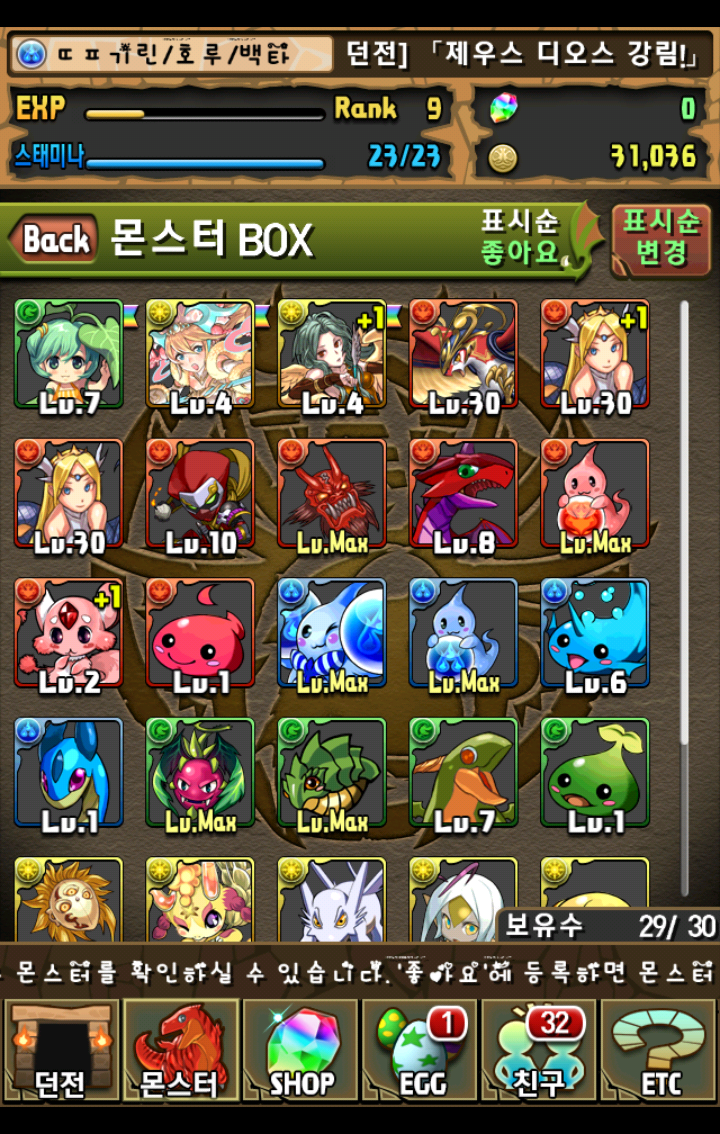Open the ETC tab
The image size is (720, 1134).
[x=660, y=1050]
